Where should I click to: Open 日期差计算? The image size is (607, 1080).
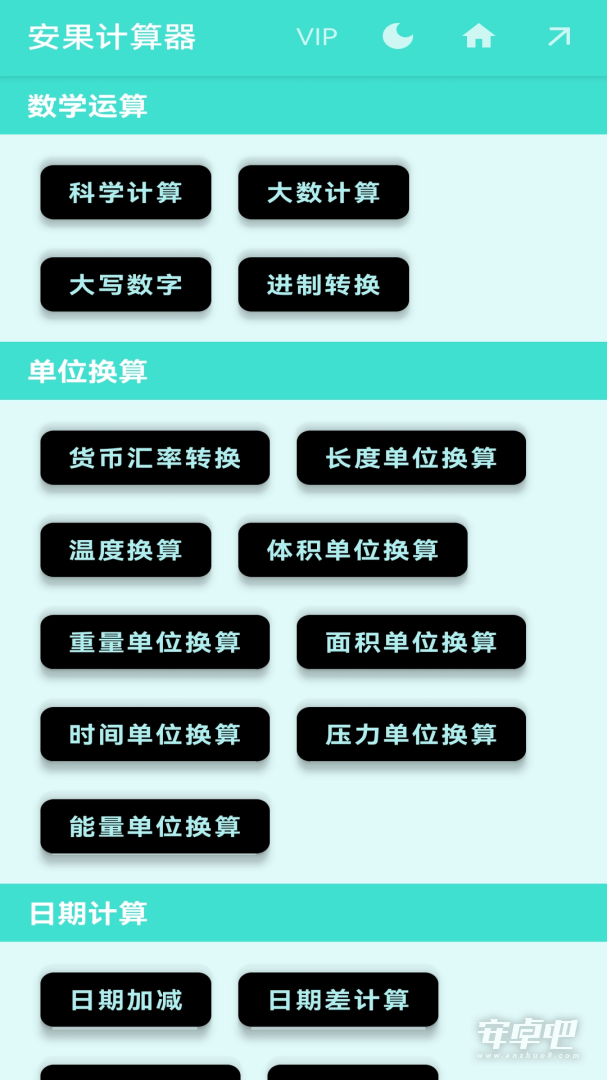click(338, 1000)
